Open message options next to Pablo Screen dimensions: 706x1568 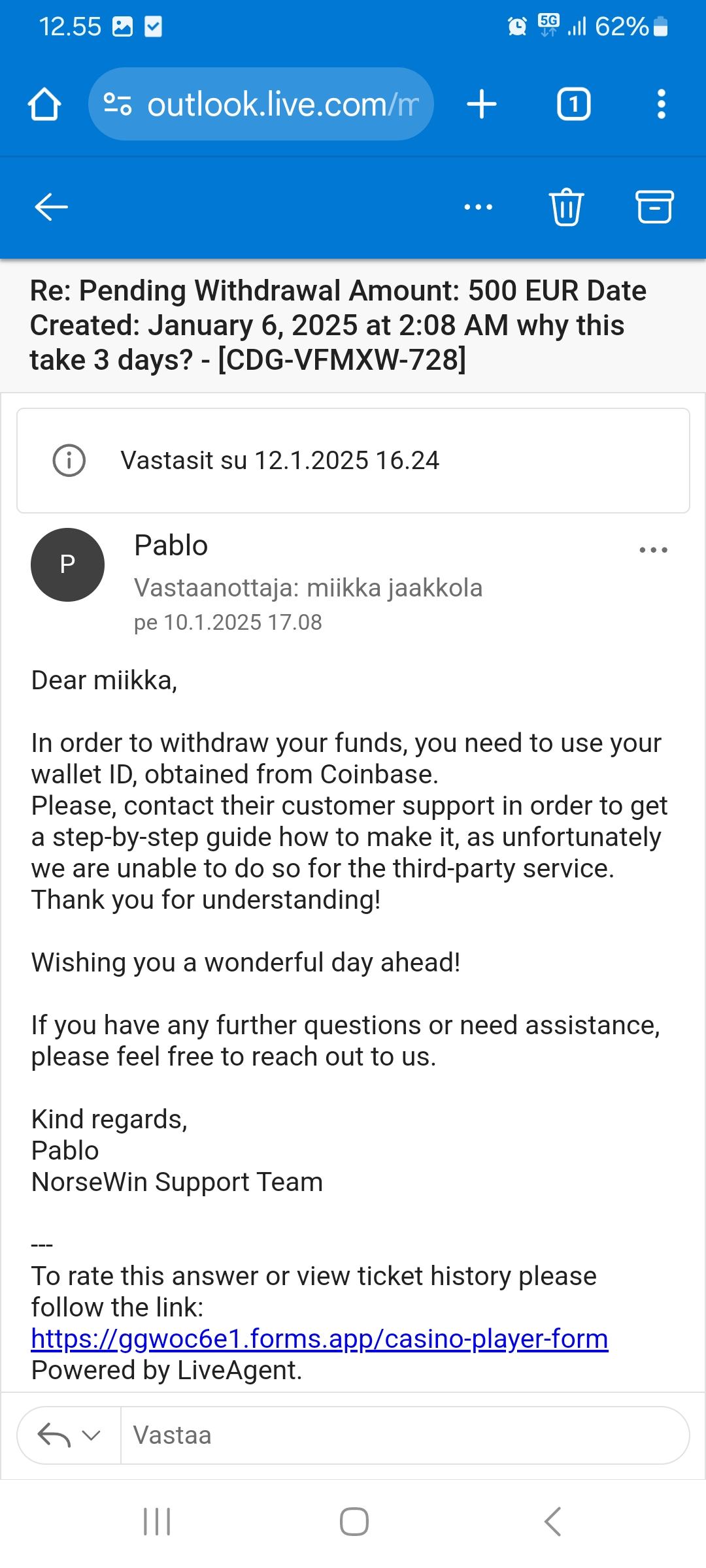(x=653, y=550)
